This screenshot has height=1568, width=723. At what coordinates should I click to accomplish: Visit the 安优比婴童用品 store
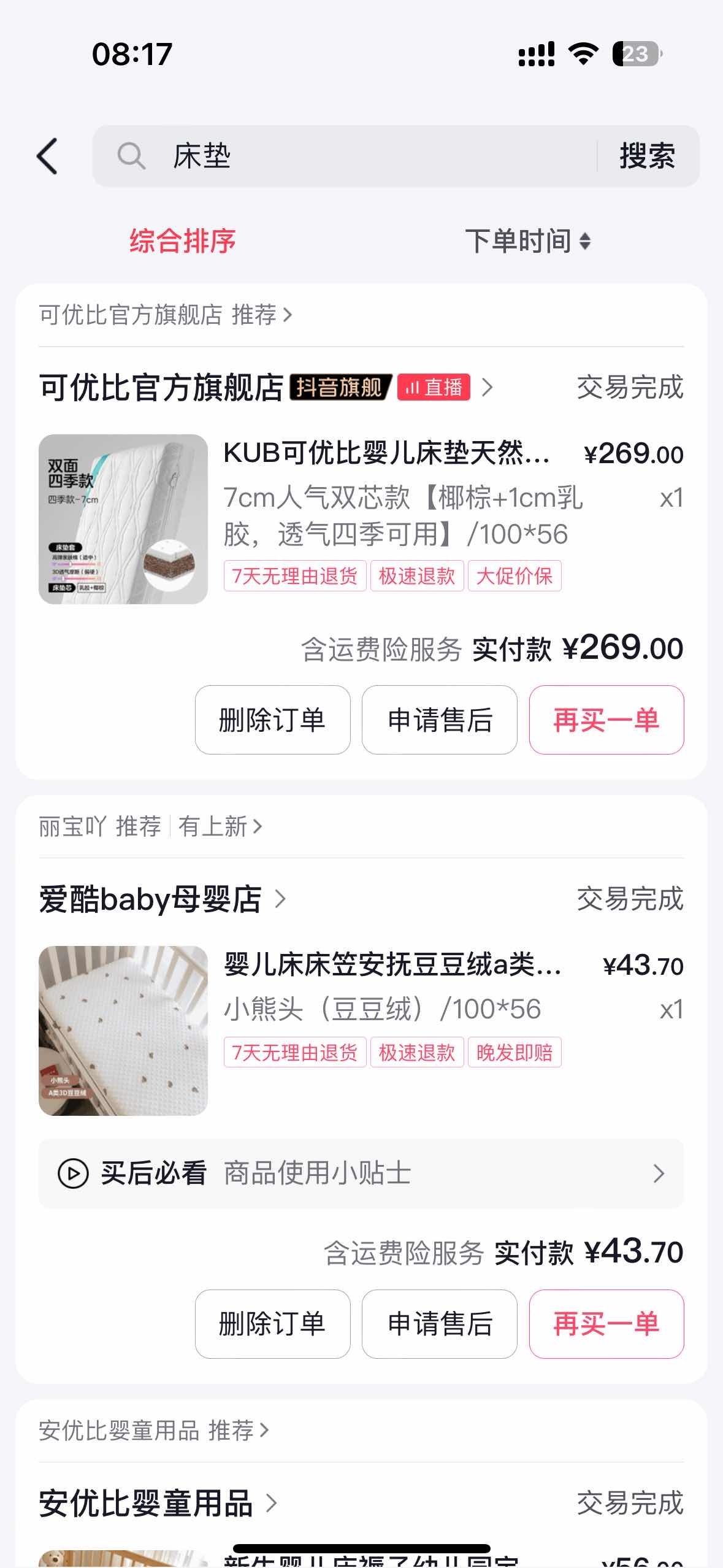tap(146, 1504)
